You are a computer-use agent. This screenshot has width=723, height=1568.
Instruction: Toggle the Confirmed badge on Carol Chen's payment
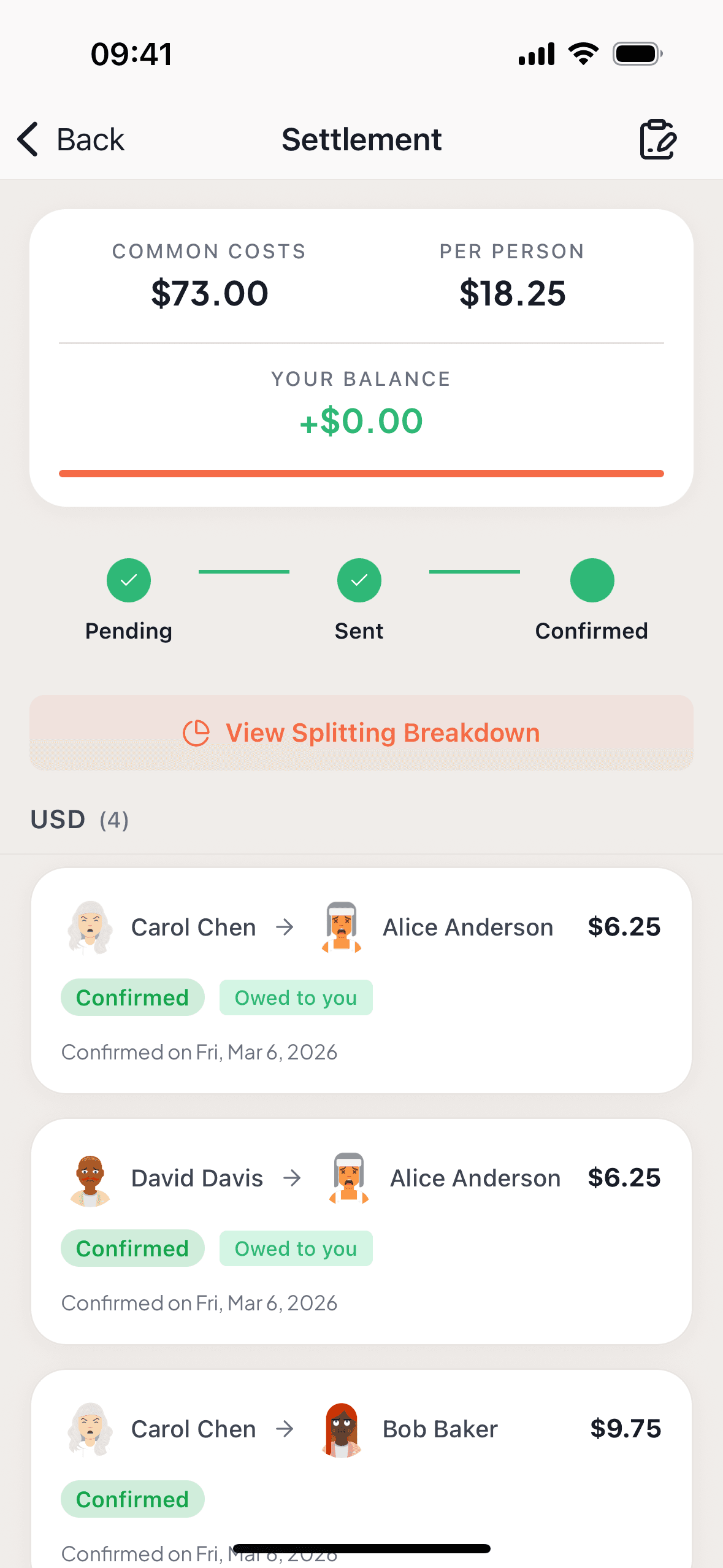[x=132, y=997]
